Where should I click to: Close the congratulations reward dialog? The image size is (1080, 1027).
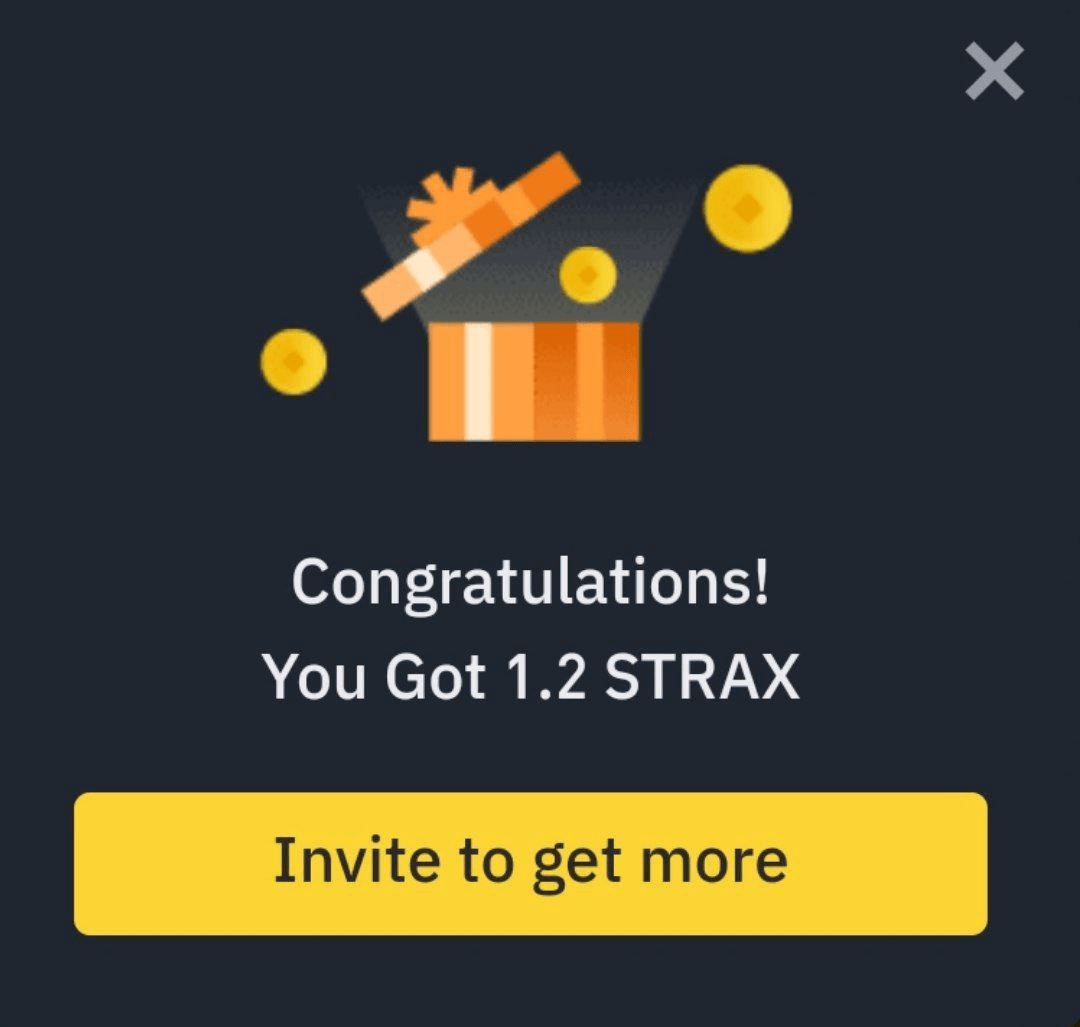994,71
